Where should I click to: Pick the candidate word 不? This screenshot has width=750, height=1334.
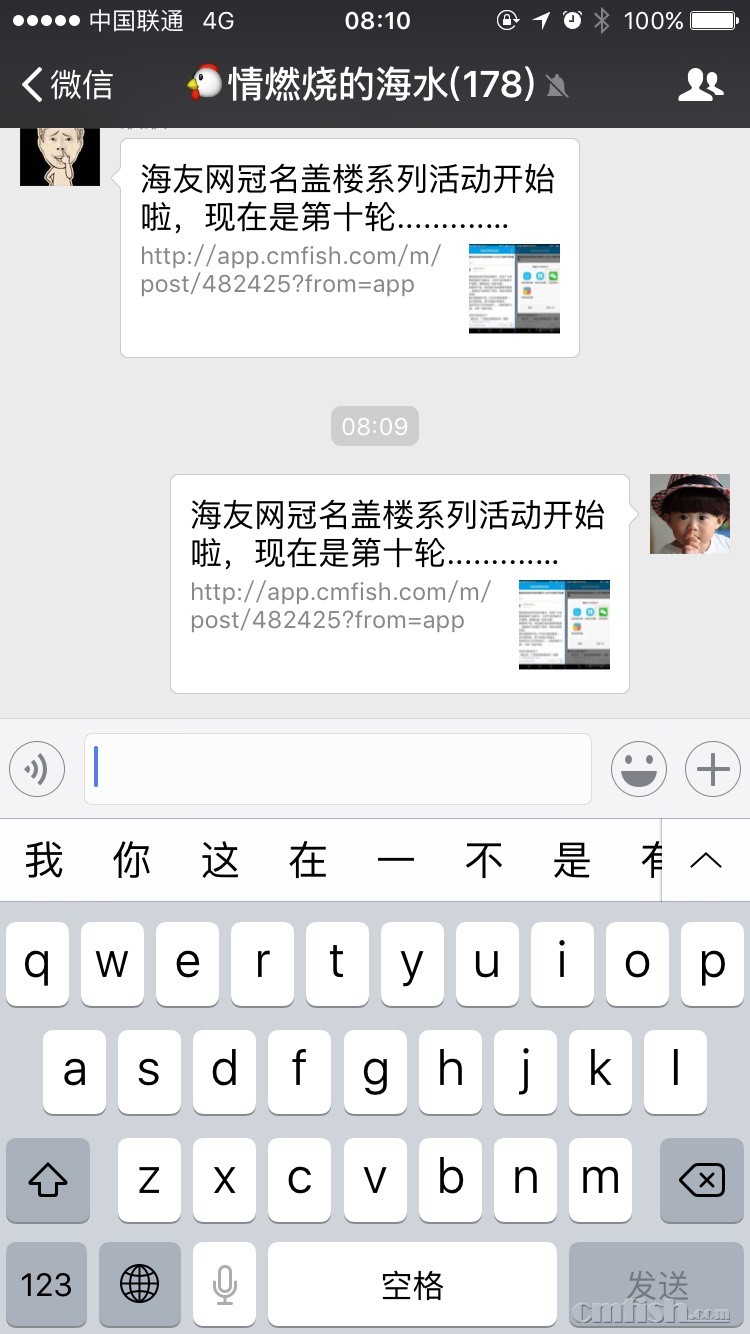pyautogui.click(x=484, y=860)
